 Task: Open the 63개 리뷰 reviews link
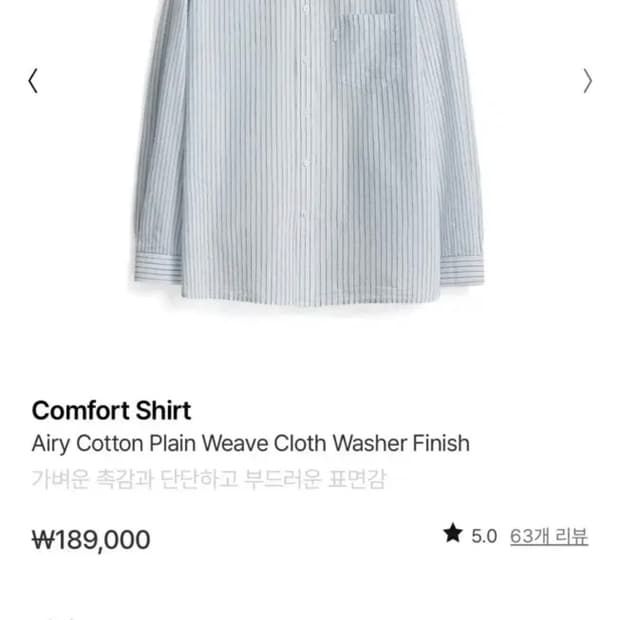click(x=549, y=537)
